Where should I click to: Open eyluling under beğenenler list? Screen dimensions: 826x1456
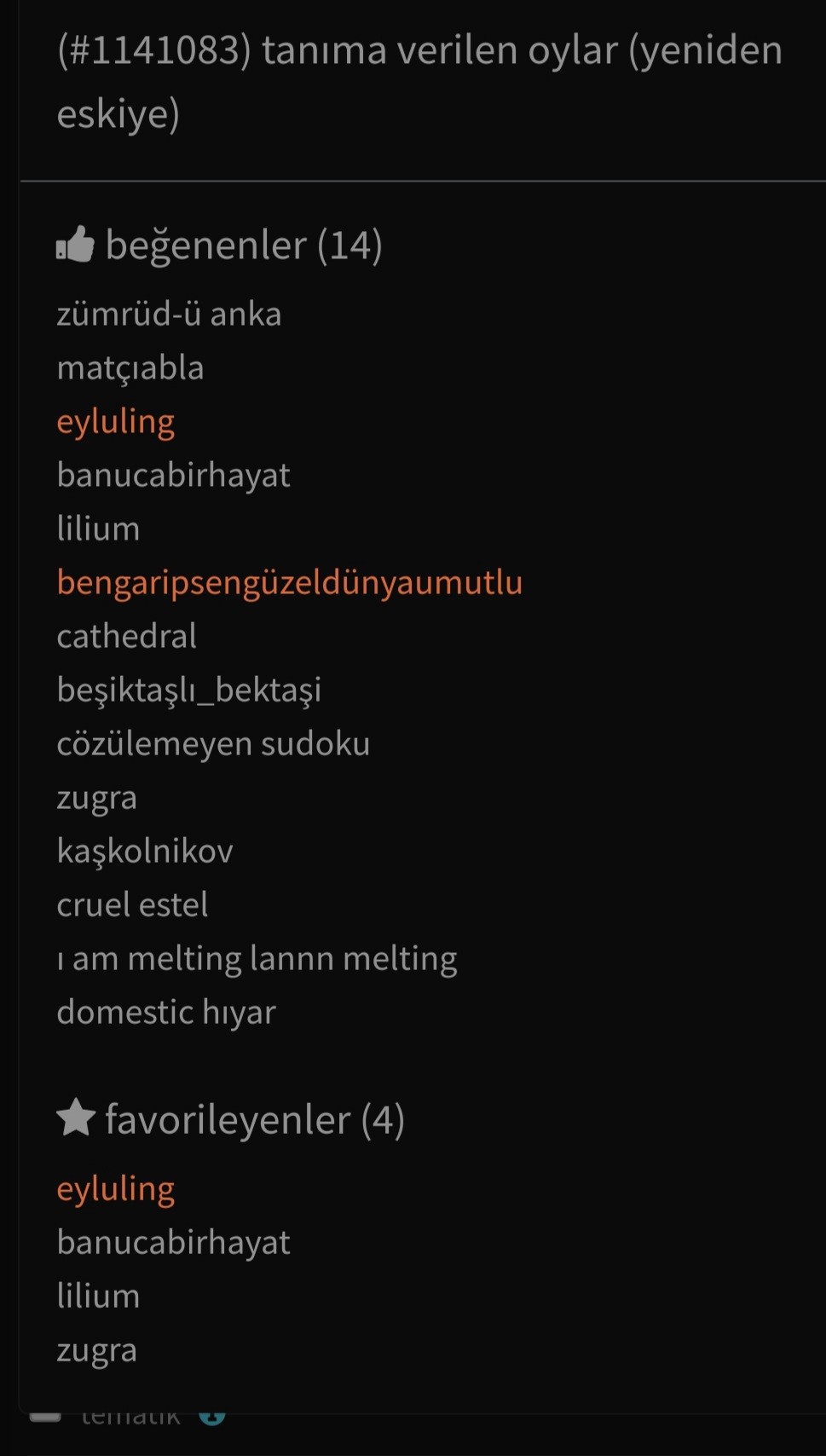click(116, 422)
